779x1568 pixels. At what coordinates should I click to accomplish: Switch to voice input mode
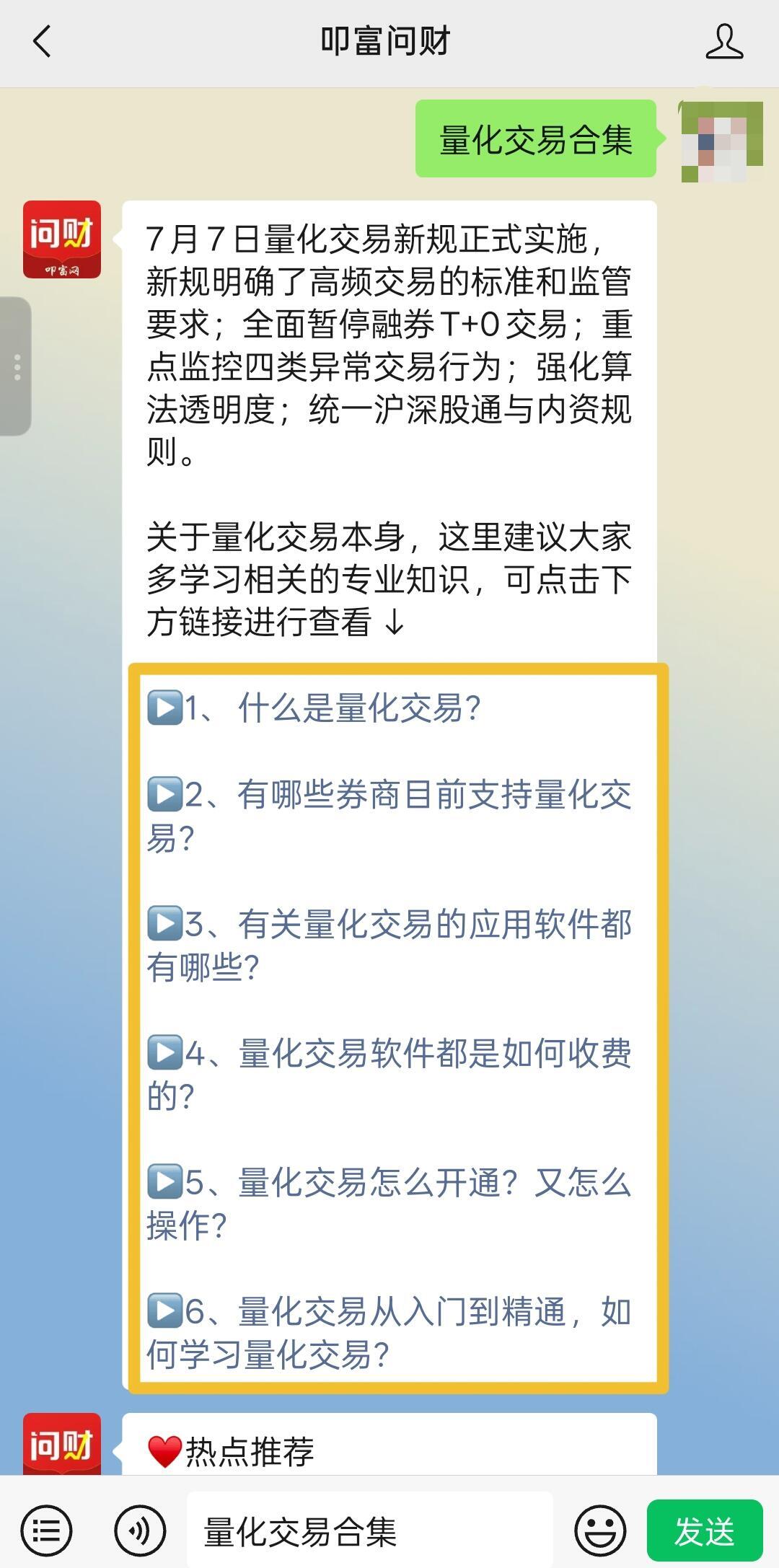tap(140, 1530)
